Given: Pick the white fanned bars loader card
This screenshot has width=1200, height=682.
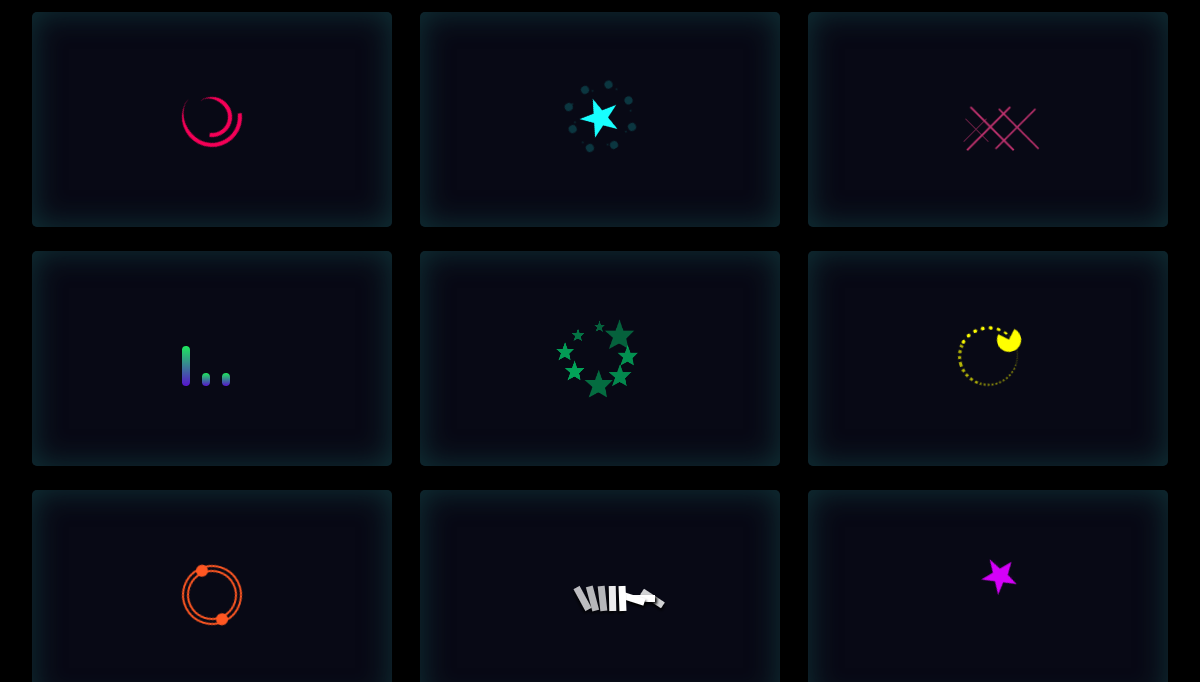Looking at the screenshot, I should tap(600, 594).
